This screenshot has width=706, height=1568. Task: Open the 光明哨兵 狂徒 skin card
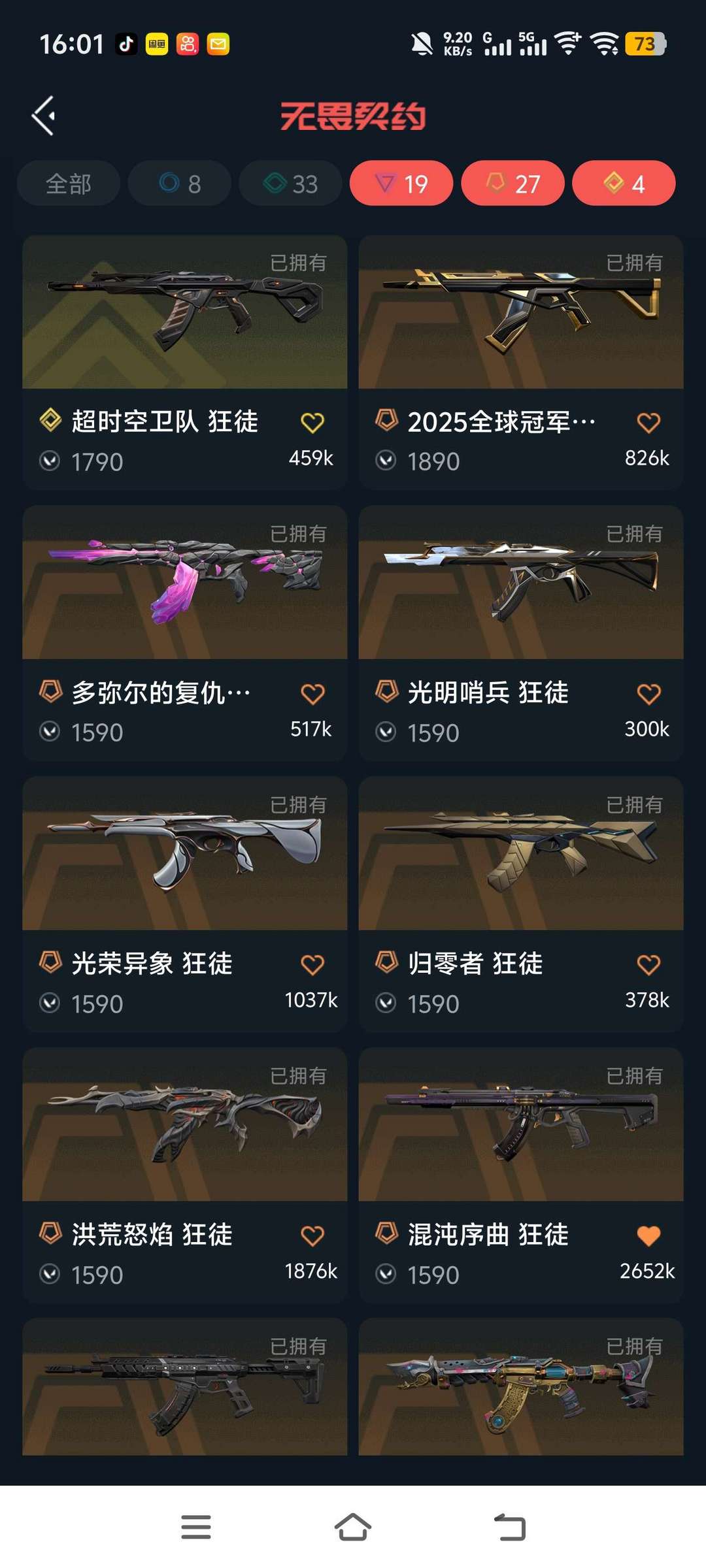521,633
